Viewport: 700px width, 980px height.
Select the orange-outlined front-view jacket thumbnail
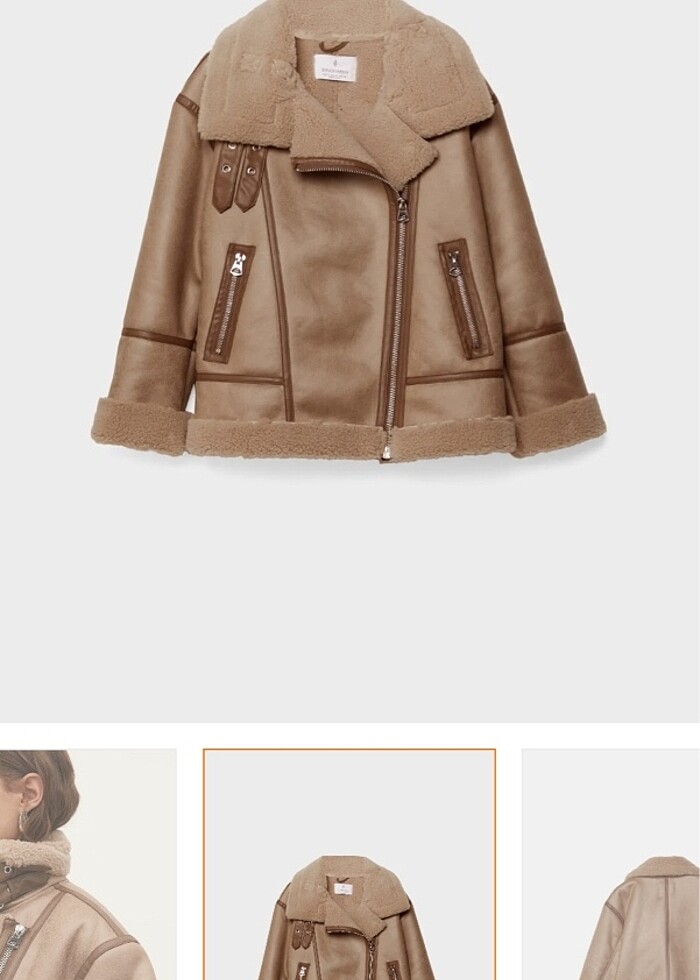[x=349, y=864]
